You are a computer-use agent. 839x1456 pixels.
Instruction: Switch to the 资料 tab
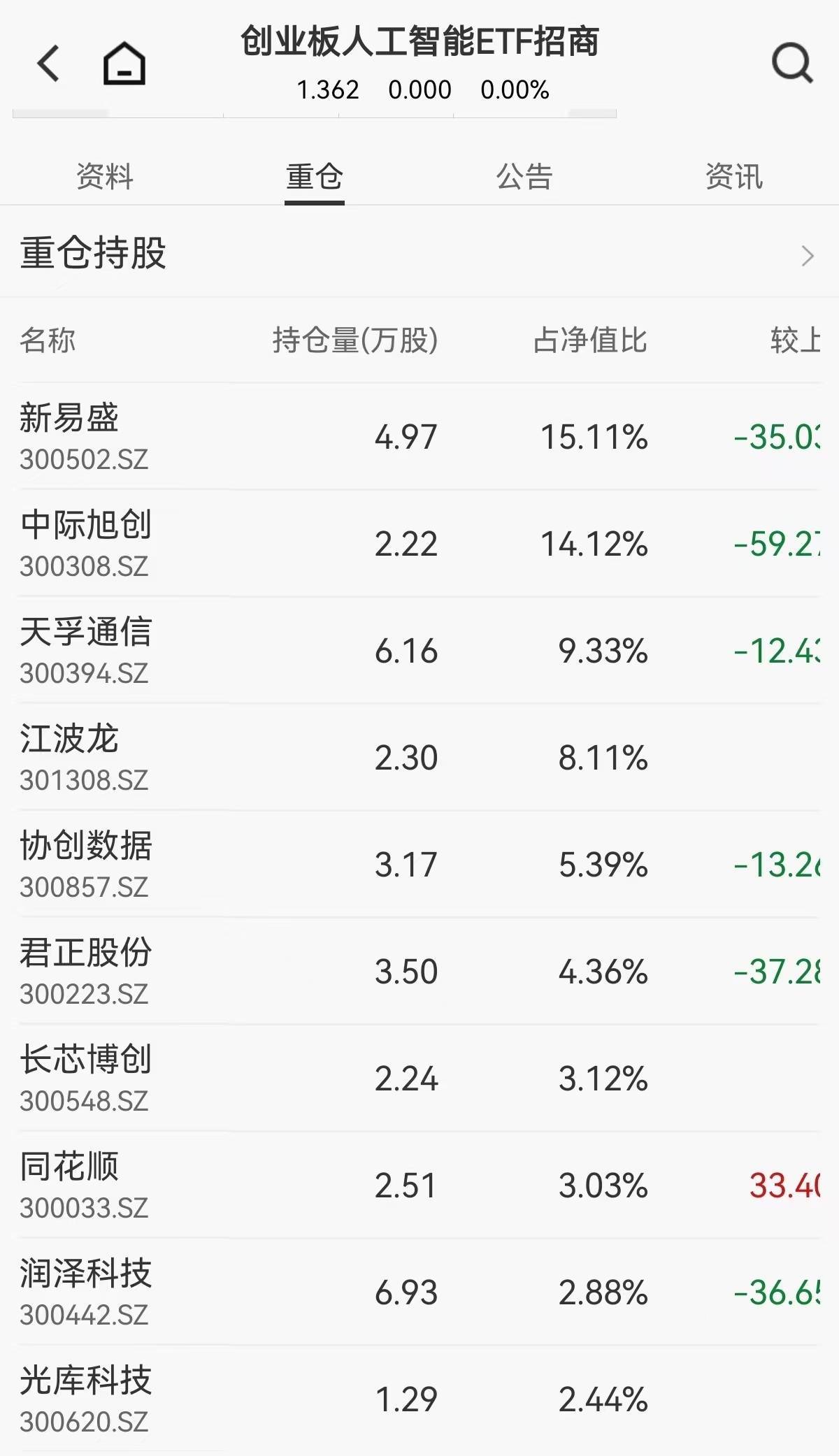tap(105, 176)
